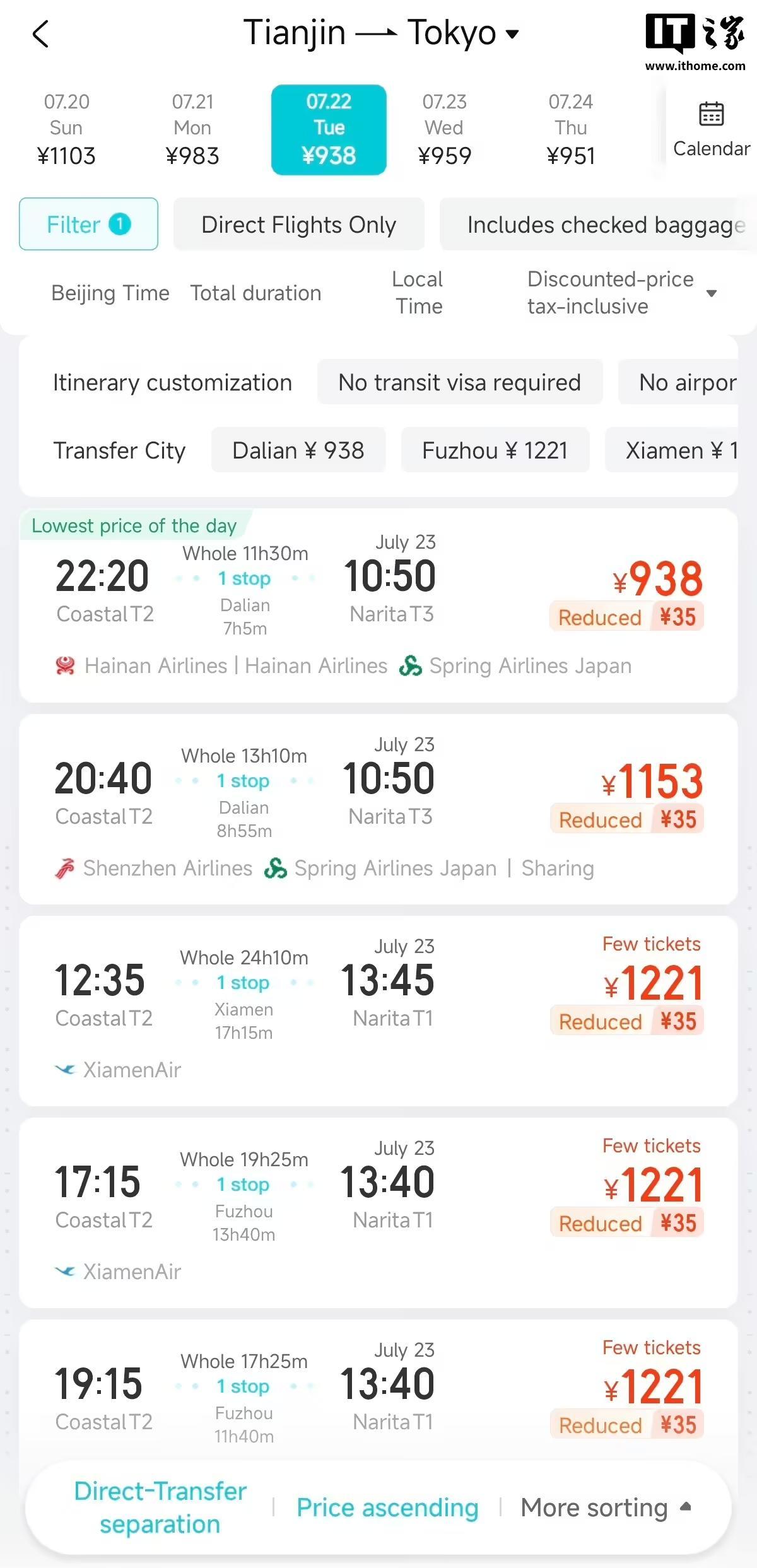
Task: Open the Filter options
Action: tap(88, 224)
